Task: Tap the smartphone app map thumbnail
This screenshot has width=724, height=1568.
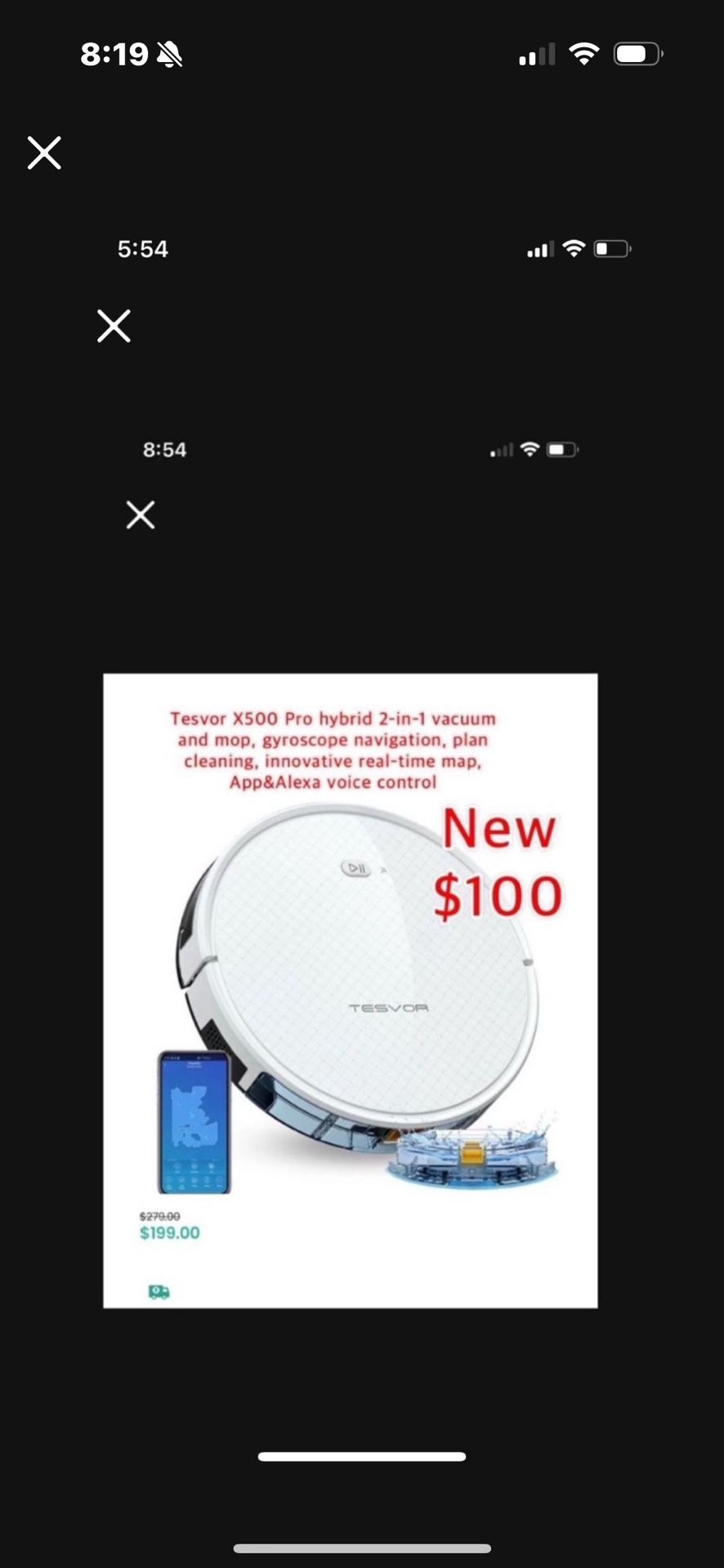Action: click(193, 1123)
